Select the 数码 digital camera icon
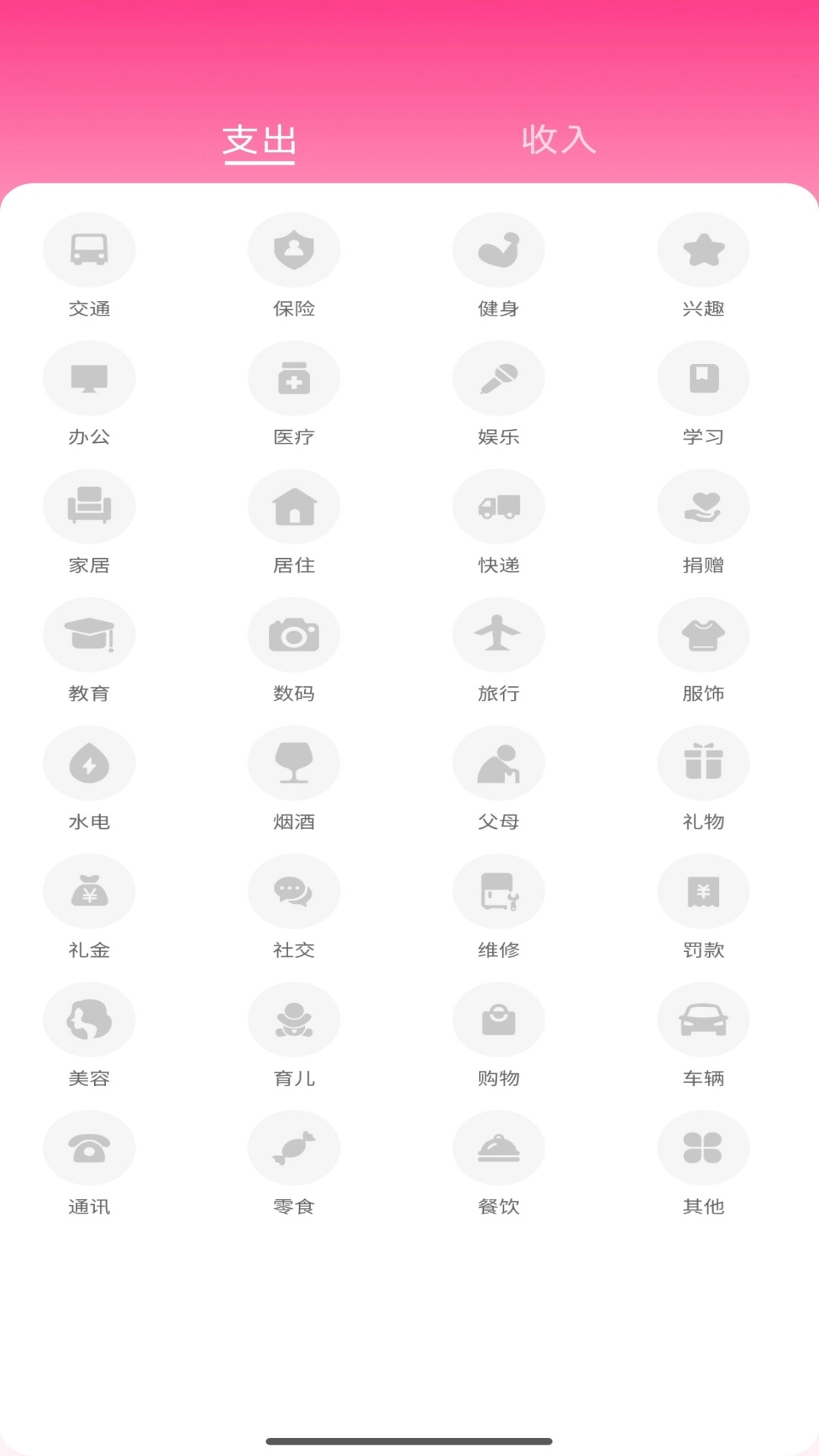The height and width of the screenshot is (1456, 819). [293, 635]
